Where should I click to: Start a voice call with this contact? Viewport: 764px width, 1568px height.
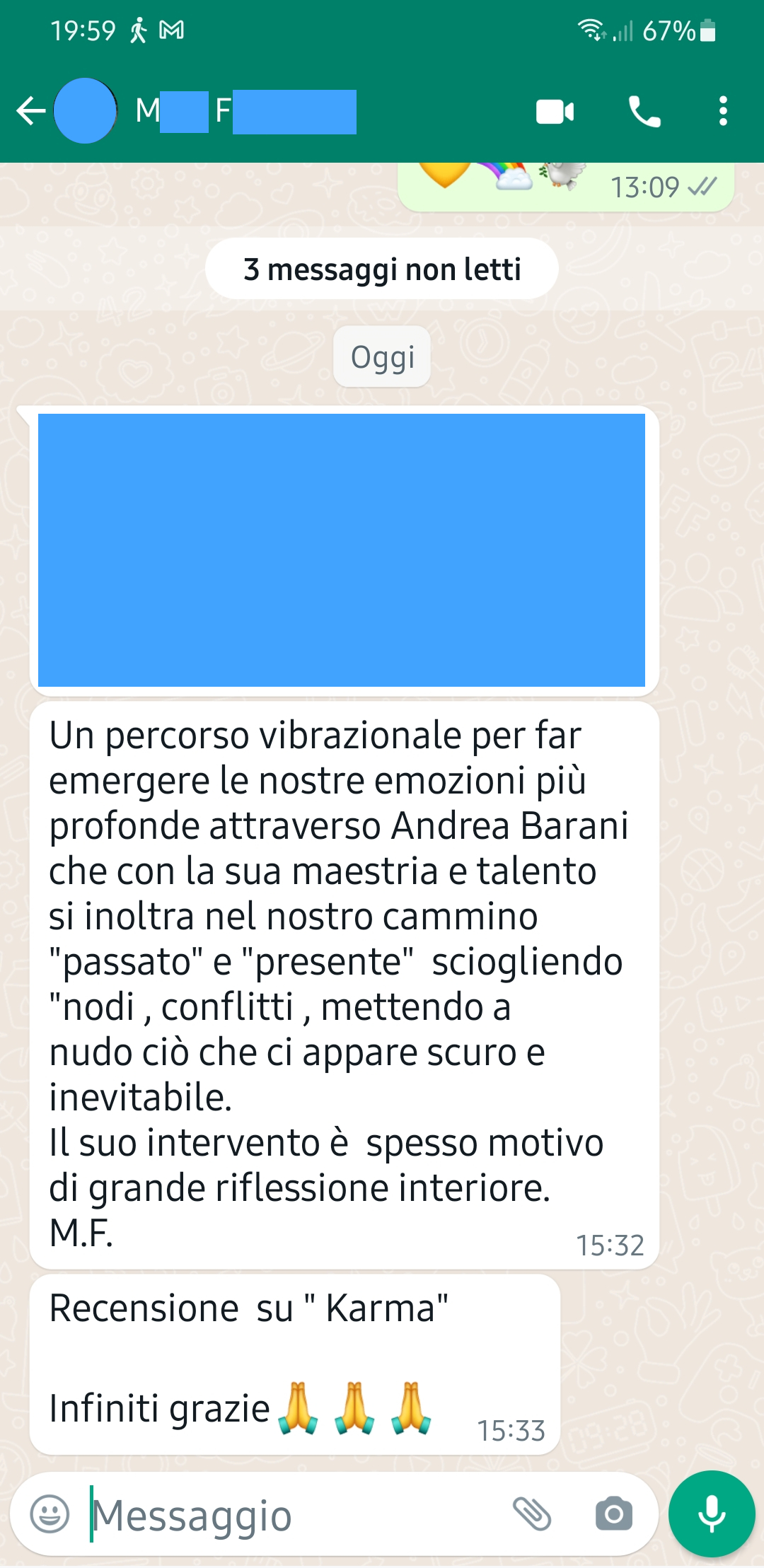(x=644, y=112)
